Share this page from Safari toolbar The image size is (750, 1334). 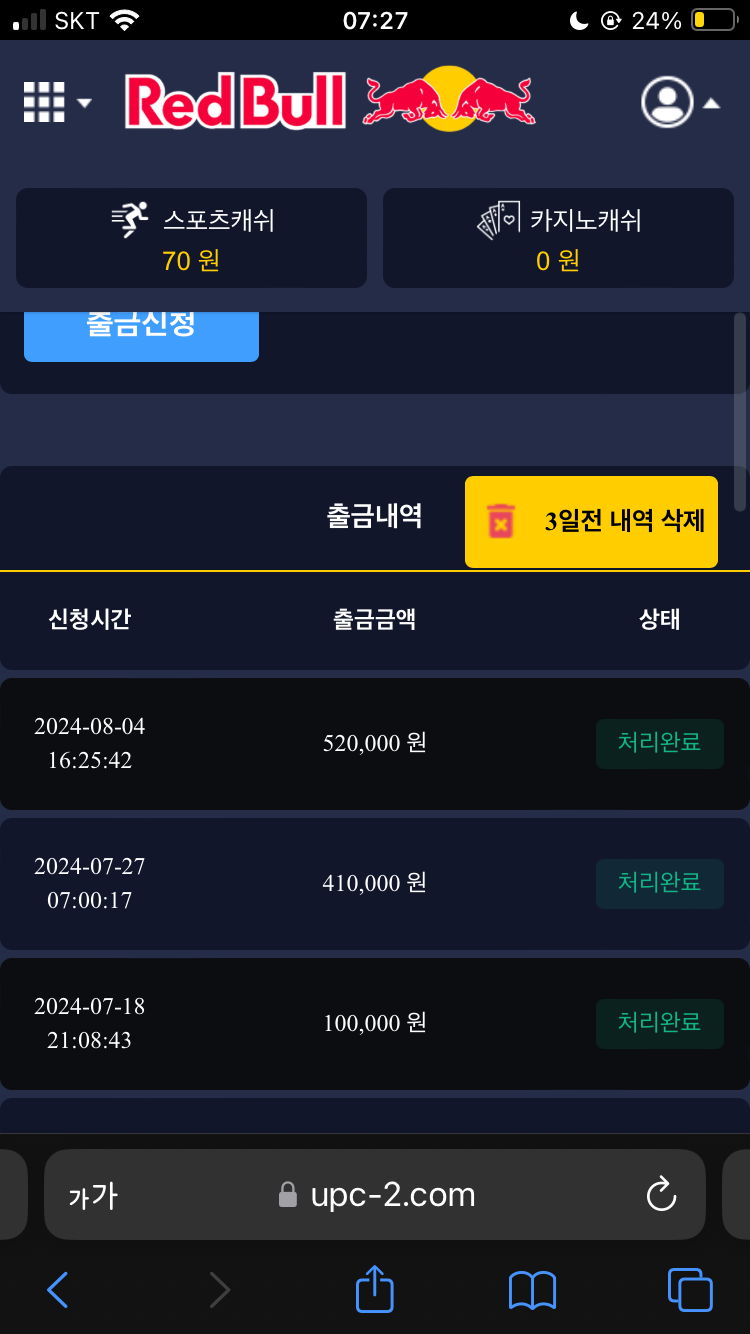pos(375,1289)
